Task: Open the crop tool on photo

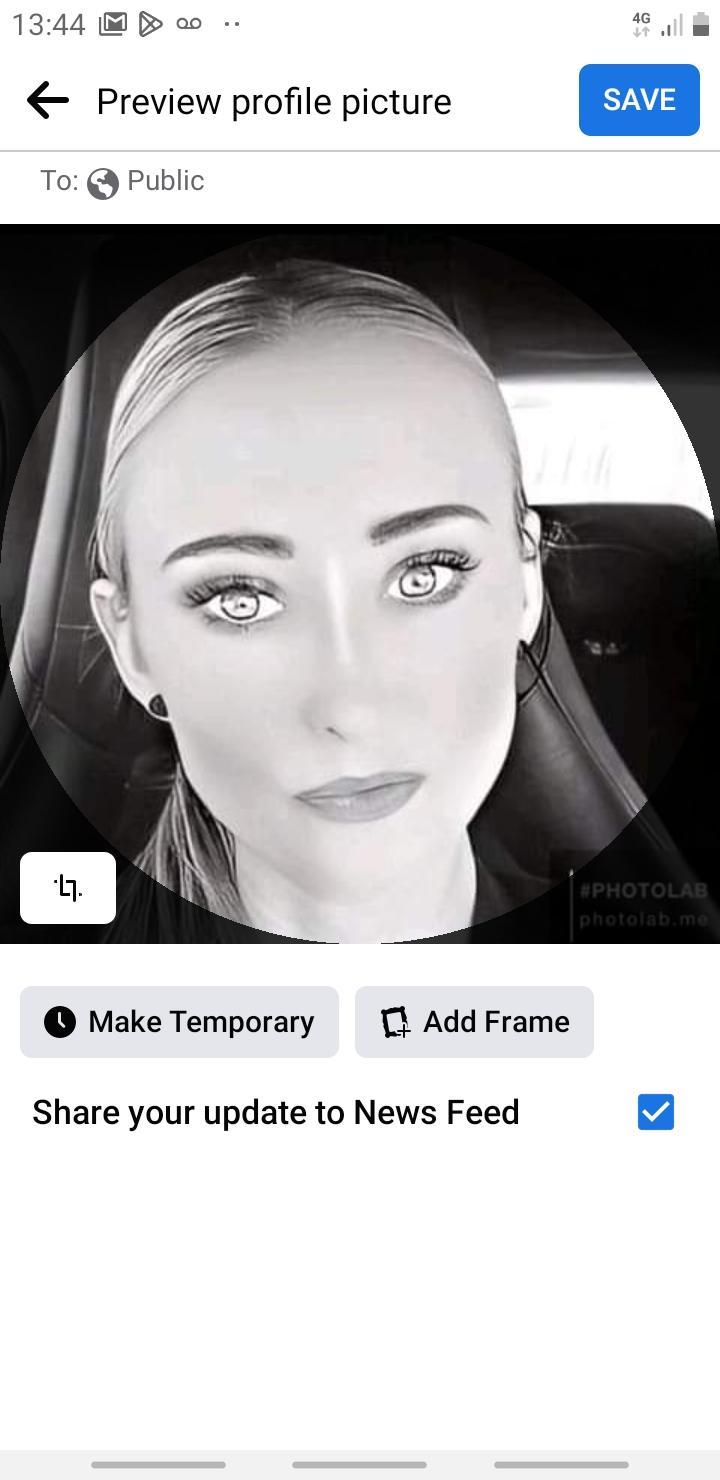Action: click(68, 887)
